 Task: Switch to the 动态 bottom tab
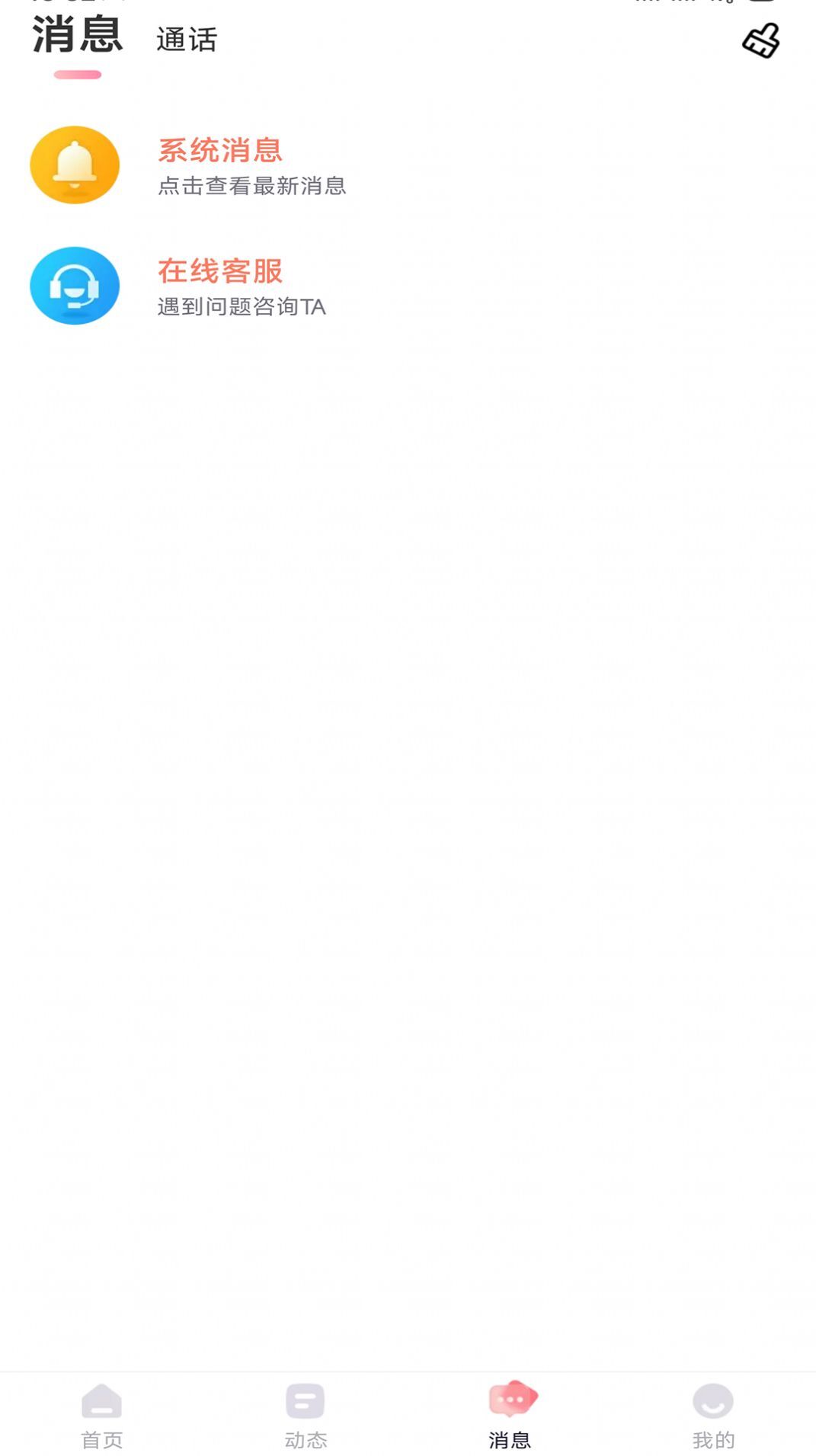click(306, 1416)
